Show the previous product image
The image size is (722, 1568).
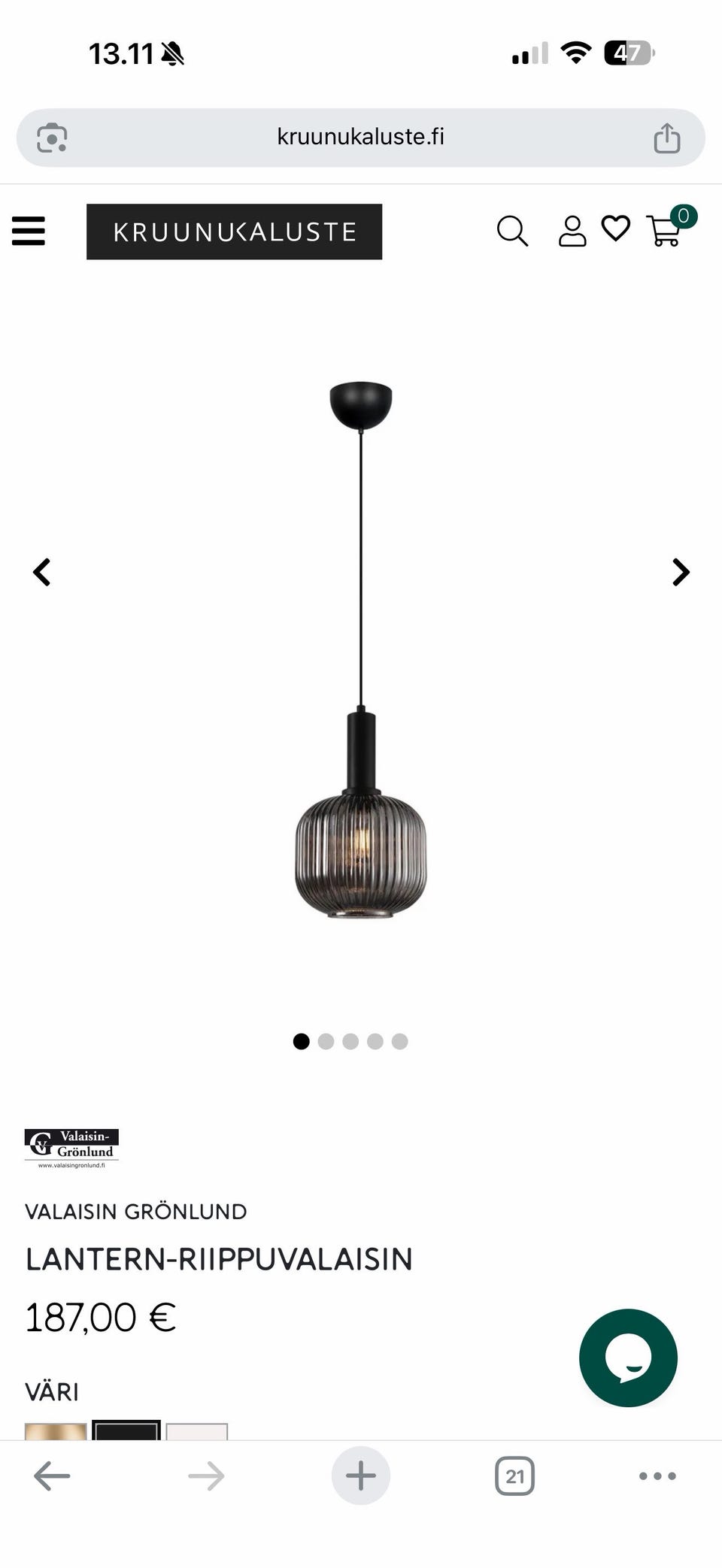(41, 572)
